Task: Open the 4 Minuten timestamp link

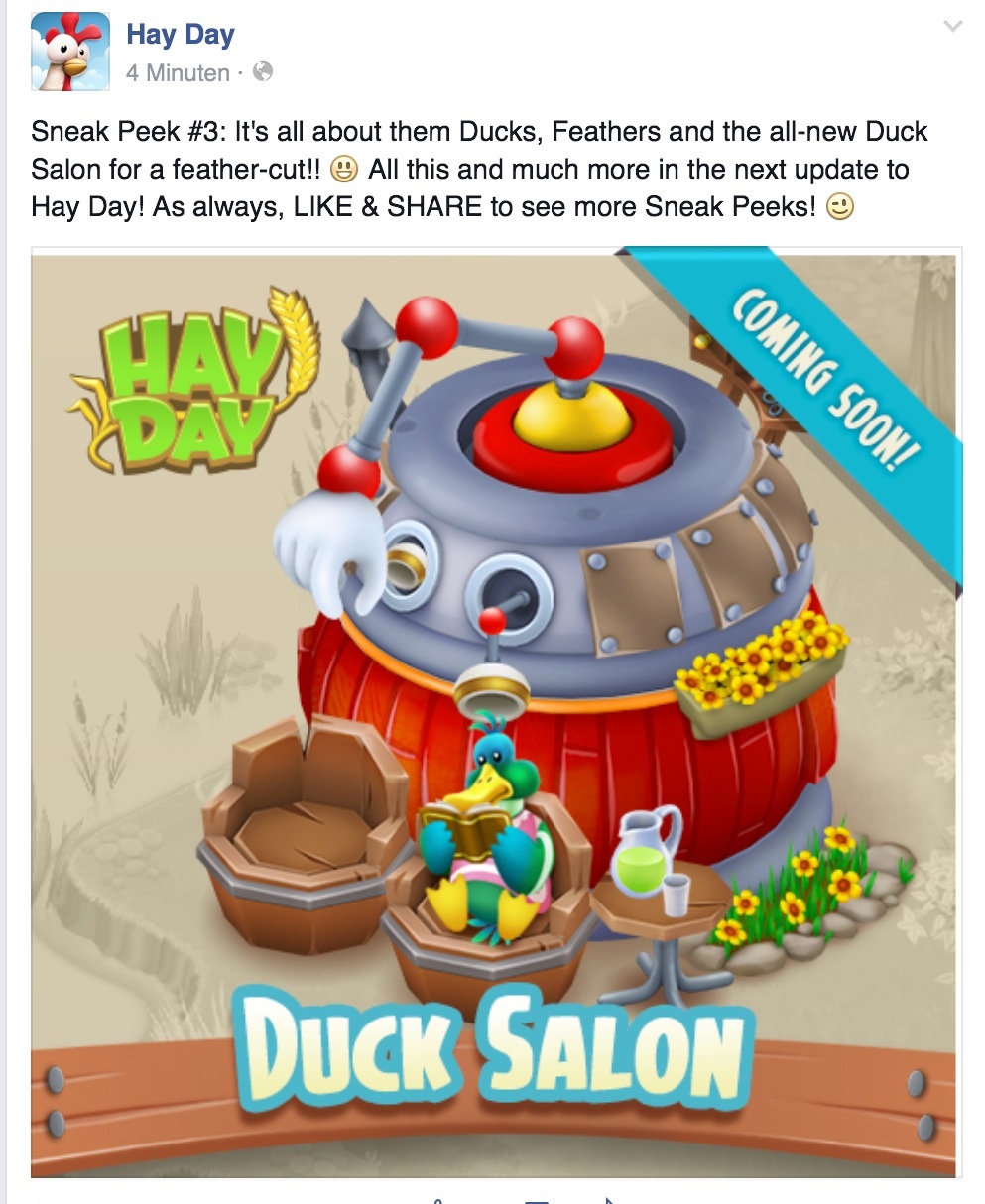Action: point(178,73)
